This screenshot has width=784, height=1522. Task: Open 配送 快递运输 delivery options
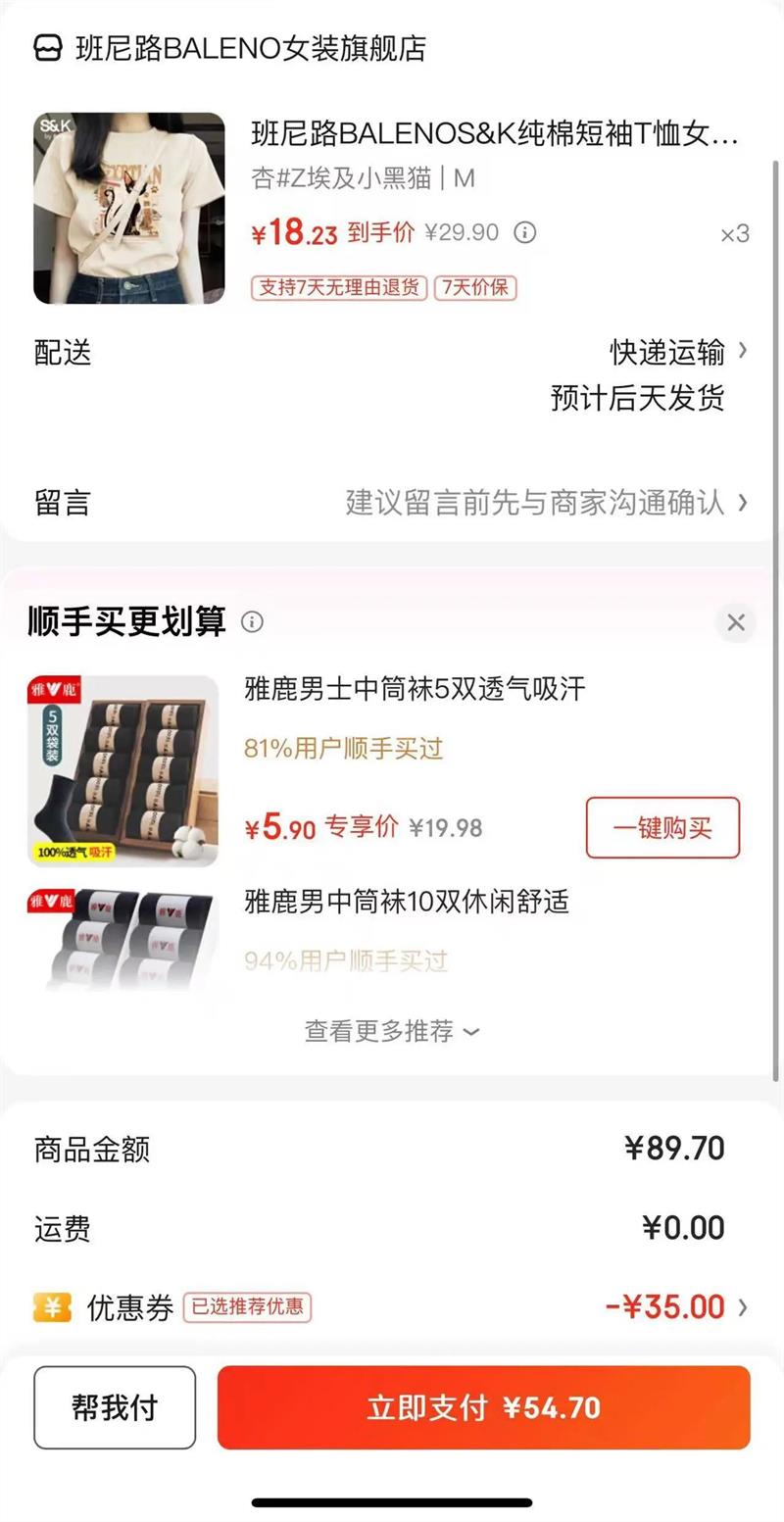click(678, 352)
